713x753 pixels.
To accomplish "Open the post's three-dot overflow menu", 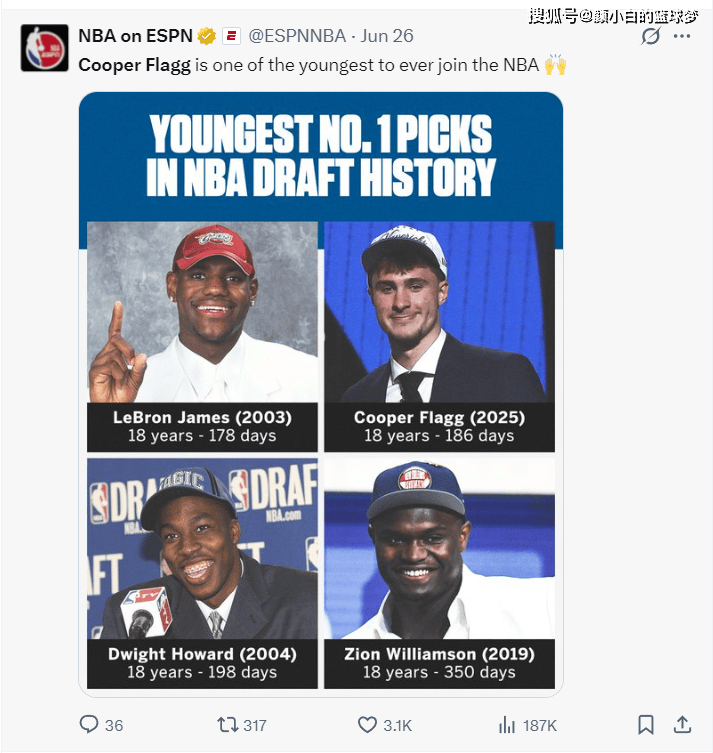I will pyautogui.click(x=682, y=36).
